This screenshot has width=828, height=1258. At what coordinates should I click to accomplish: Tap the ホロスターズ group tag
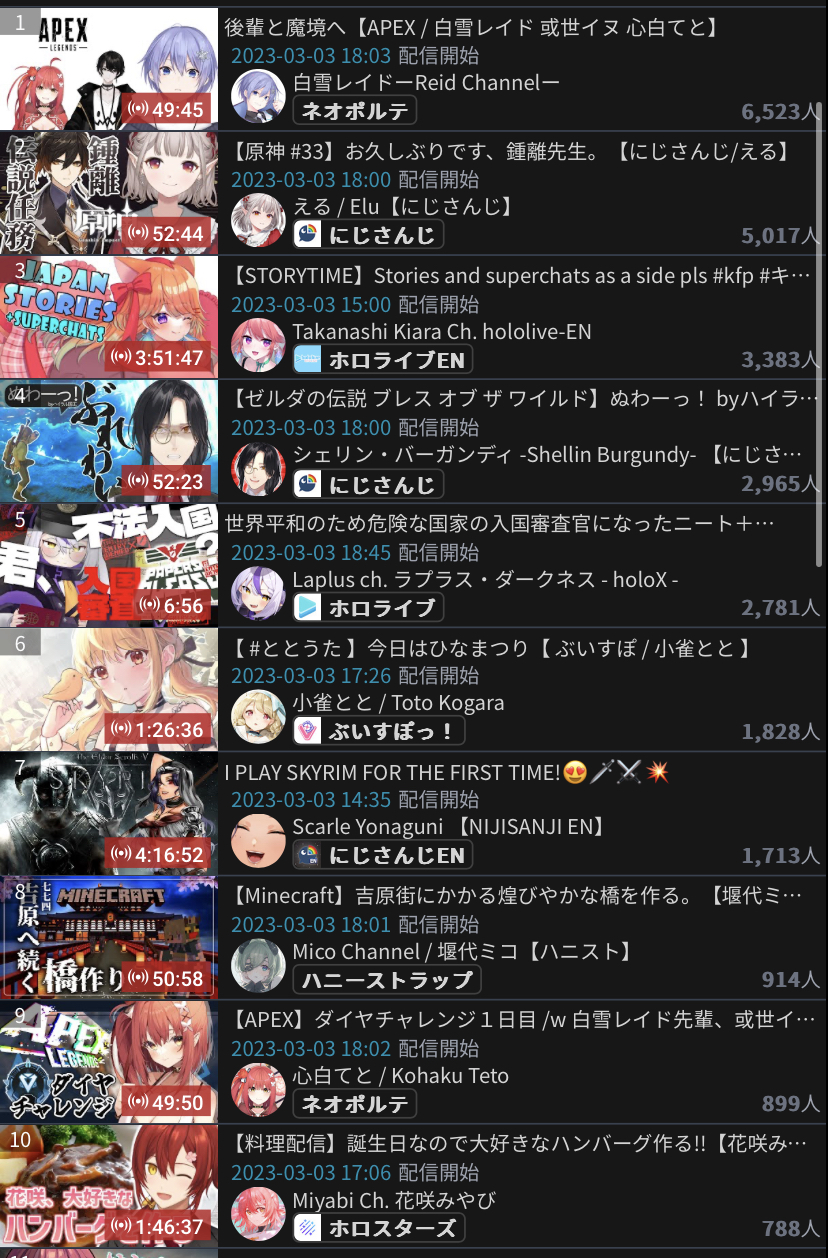(379, 1227)
